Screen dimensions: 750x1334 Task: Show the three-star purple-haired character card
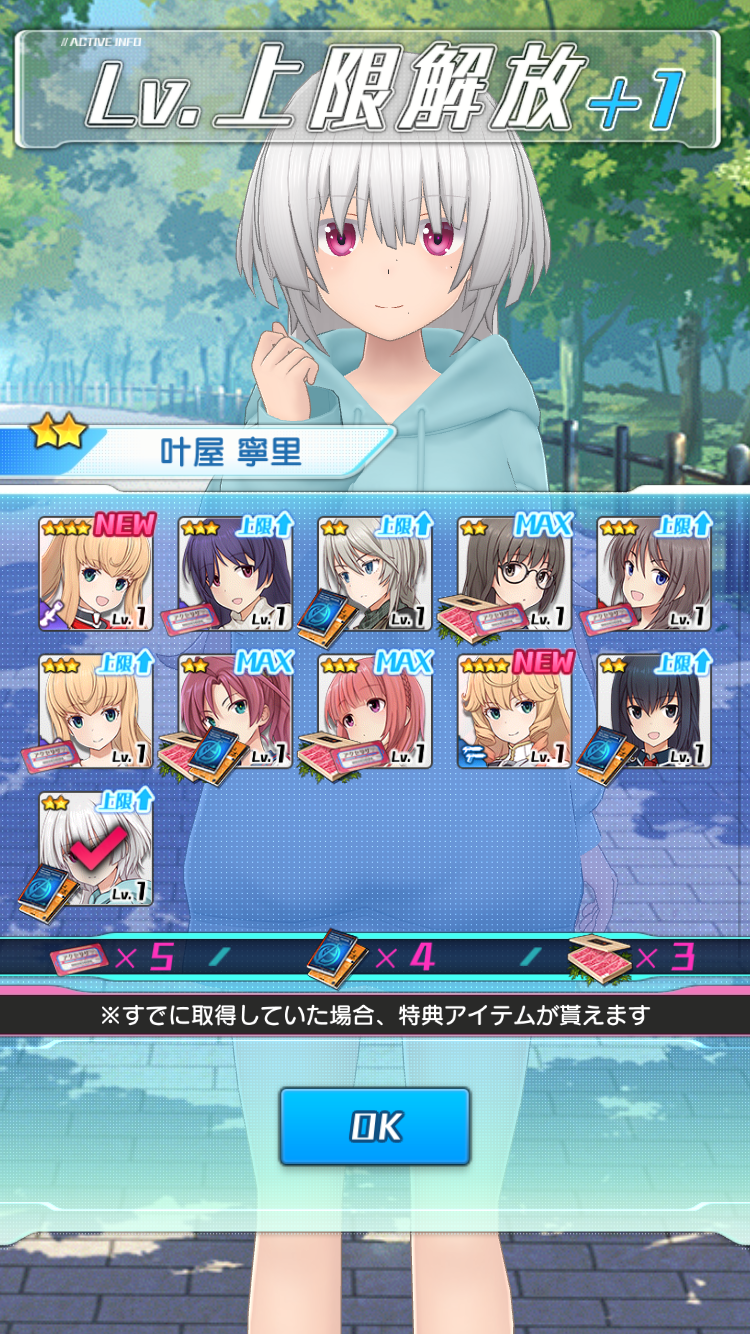(x=236, y=574)
